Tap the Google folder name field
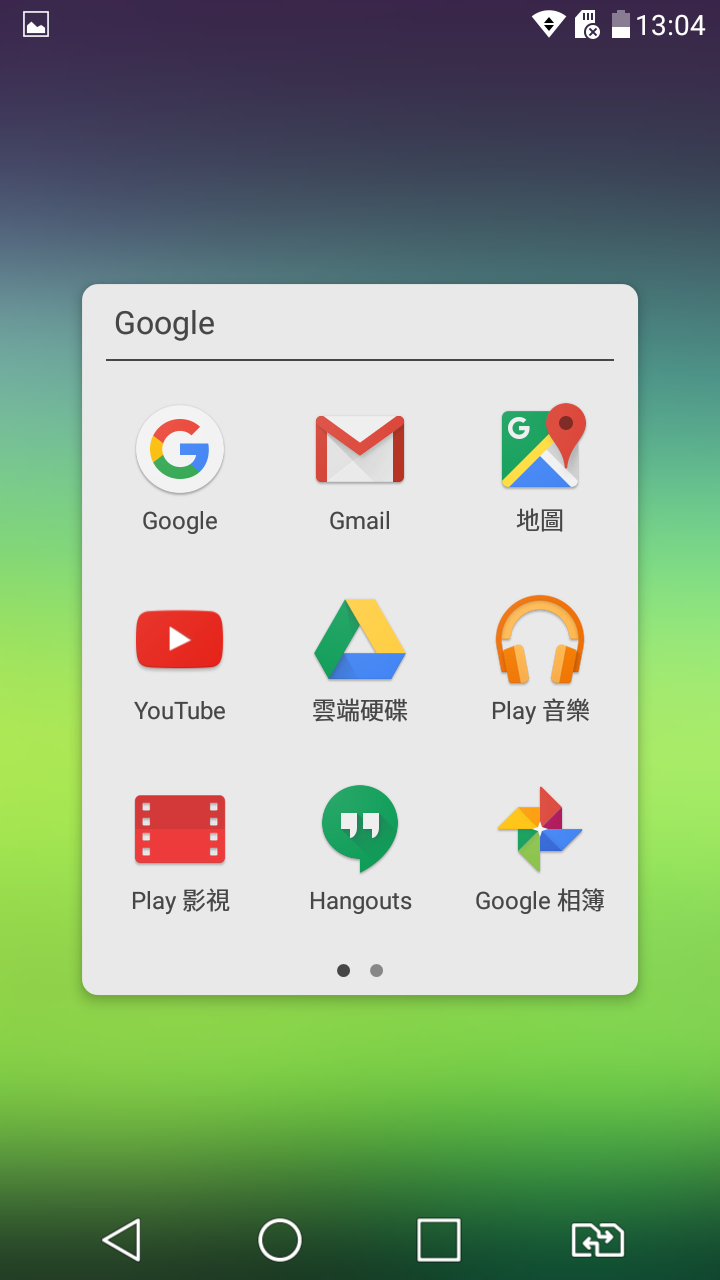This screenshot has height=1280, width=720. (360, 323)
